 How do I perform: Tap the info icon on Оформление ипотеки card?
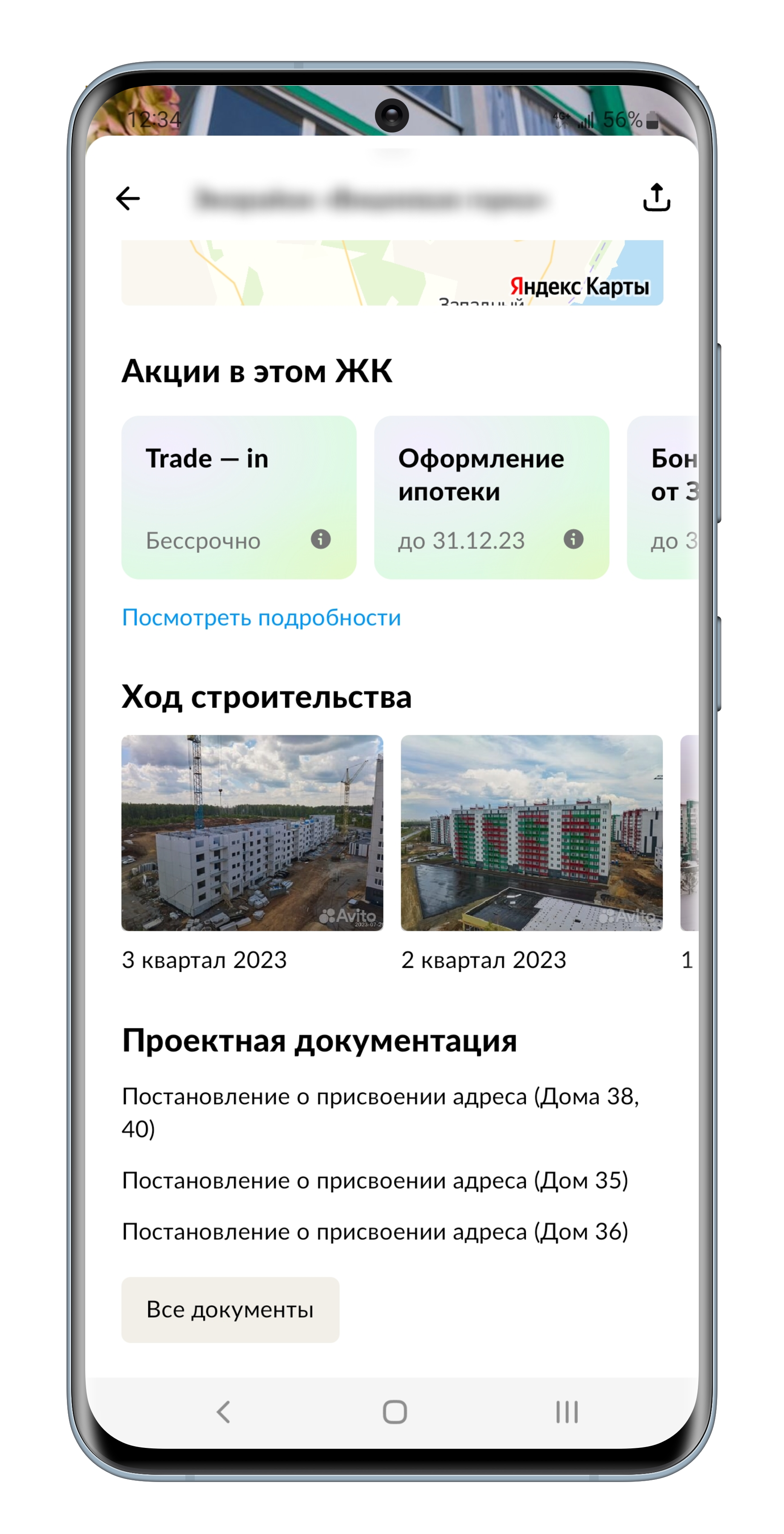coord(573,539)
